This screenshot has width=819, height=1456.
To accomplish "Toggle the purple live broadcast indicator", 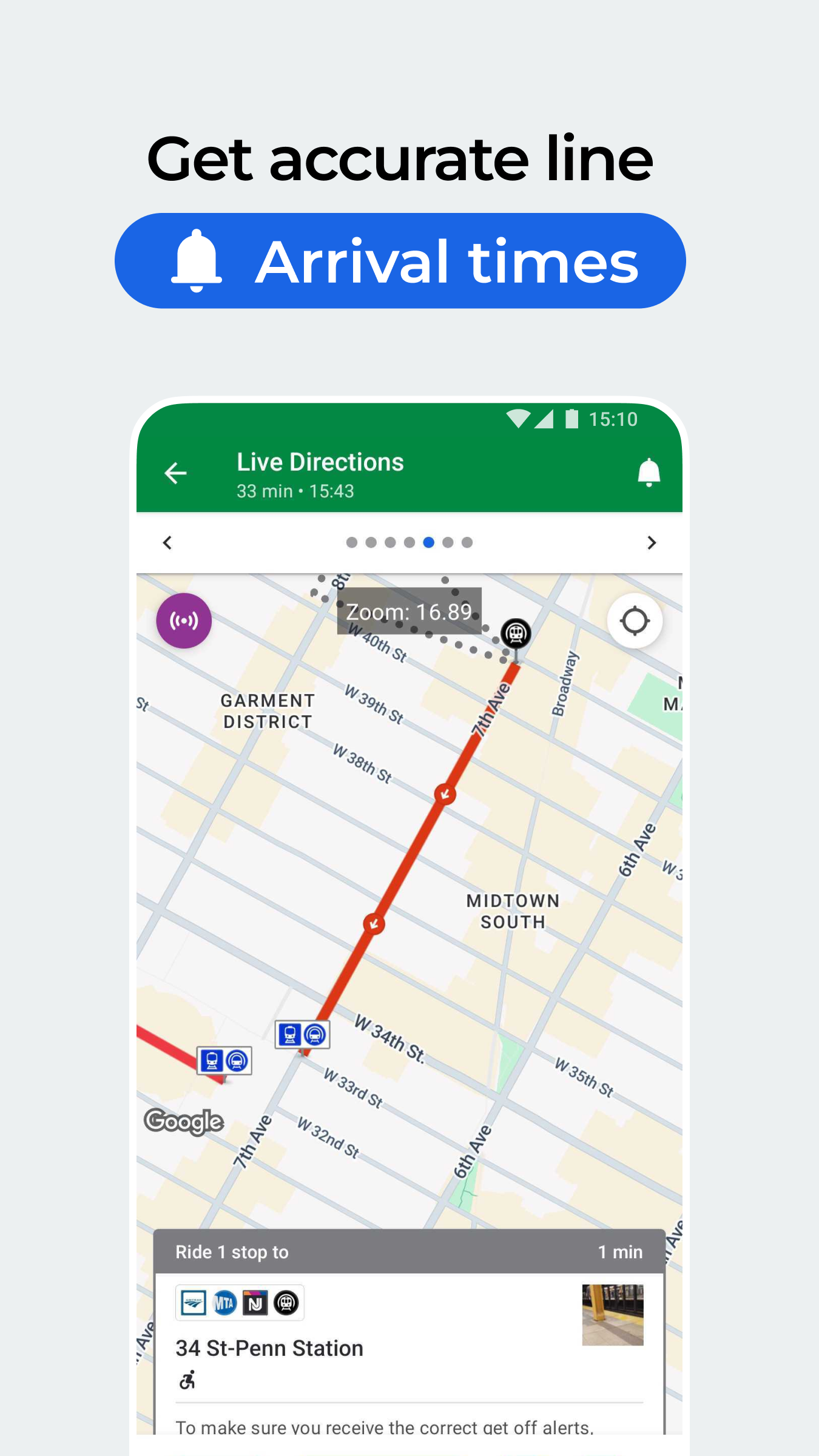I will click(x=184, y=620).
